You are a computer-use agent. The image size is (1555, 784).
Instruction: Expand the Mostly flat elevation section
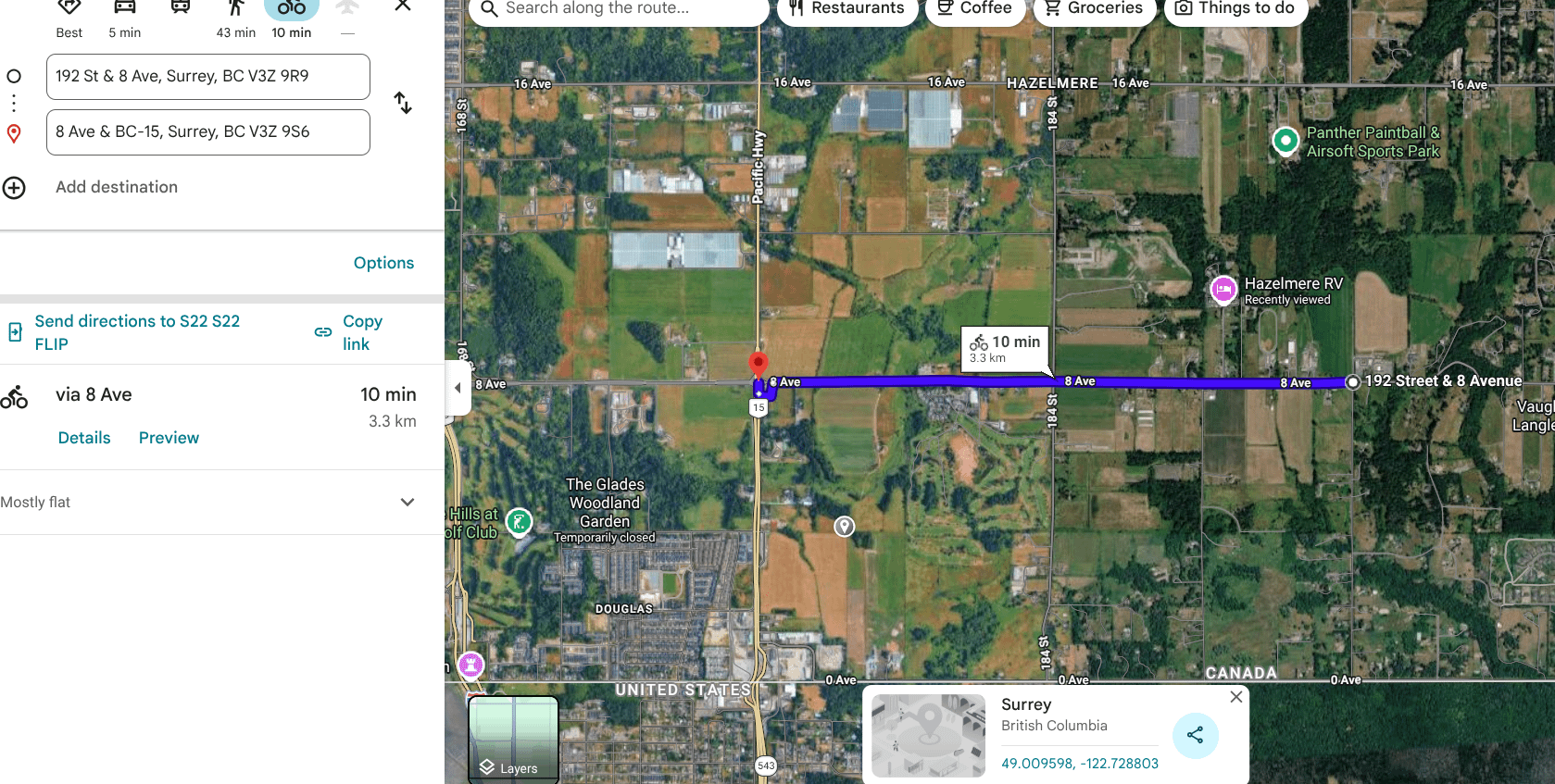pos(407,503)
